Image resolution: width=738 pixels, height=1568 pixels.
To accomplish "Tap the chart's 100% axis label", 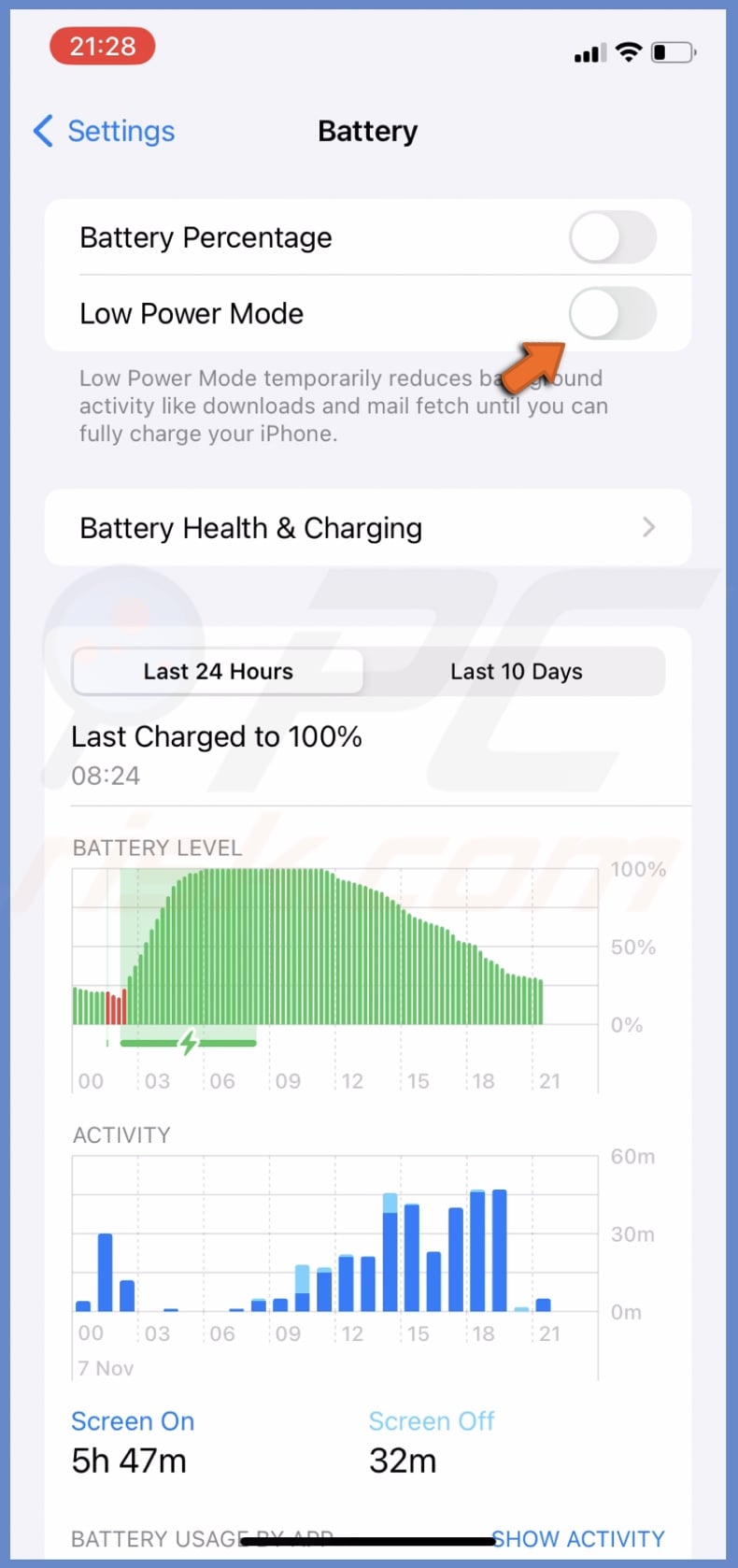I will click(637, 869).
